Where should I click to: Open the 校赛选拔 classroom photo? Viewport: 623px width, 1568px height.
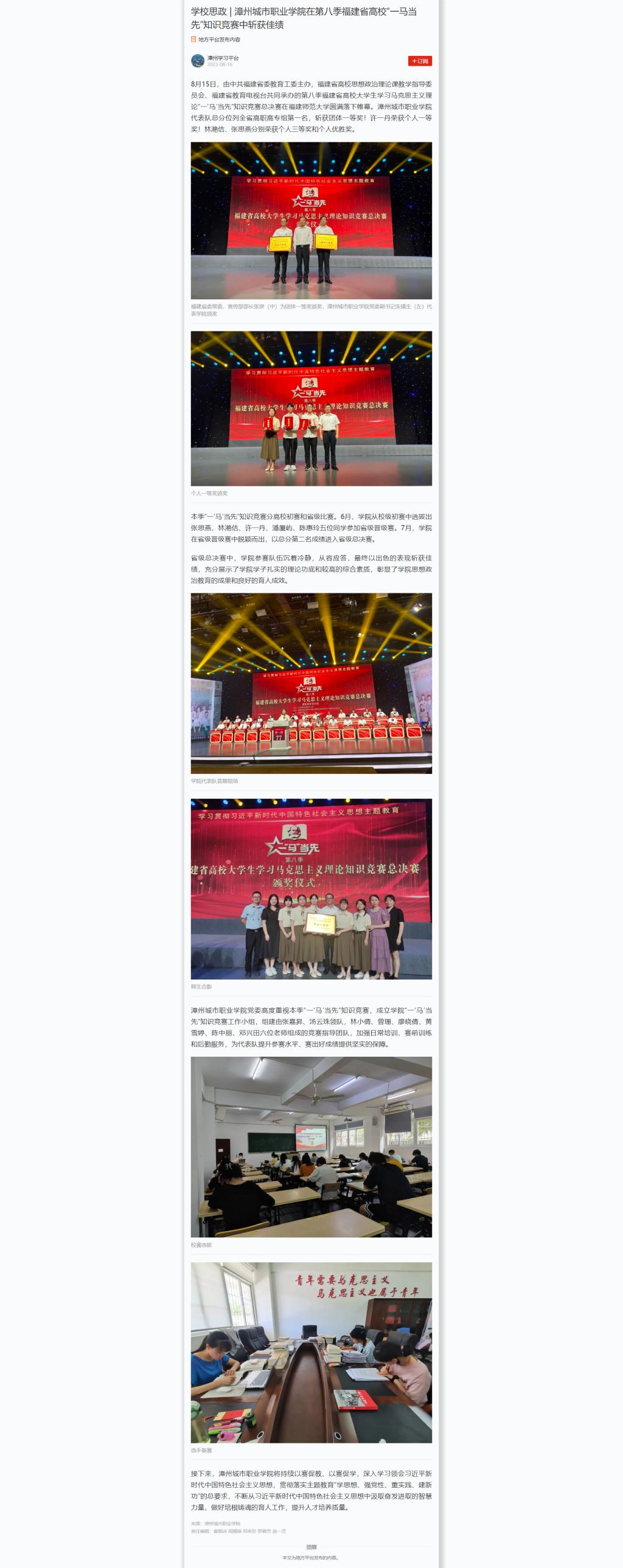[x=311, y=1146]
